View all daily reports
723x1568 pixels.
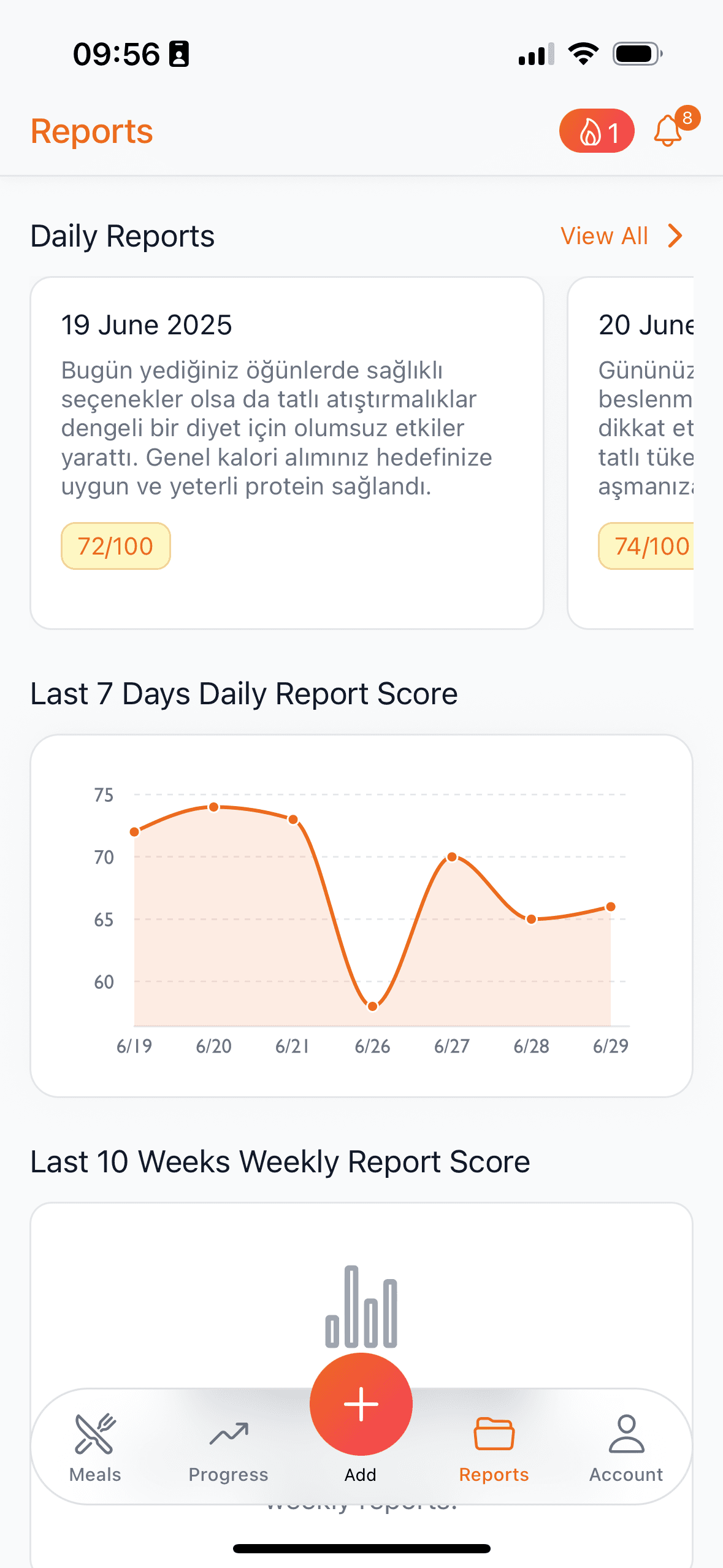pyautogui.click(x=621, y=236)
